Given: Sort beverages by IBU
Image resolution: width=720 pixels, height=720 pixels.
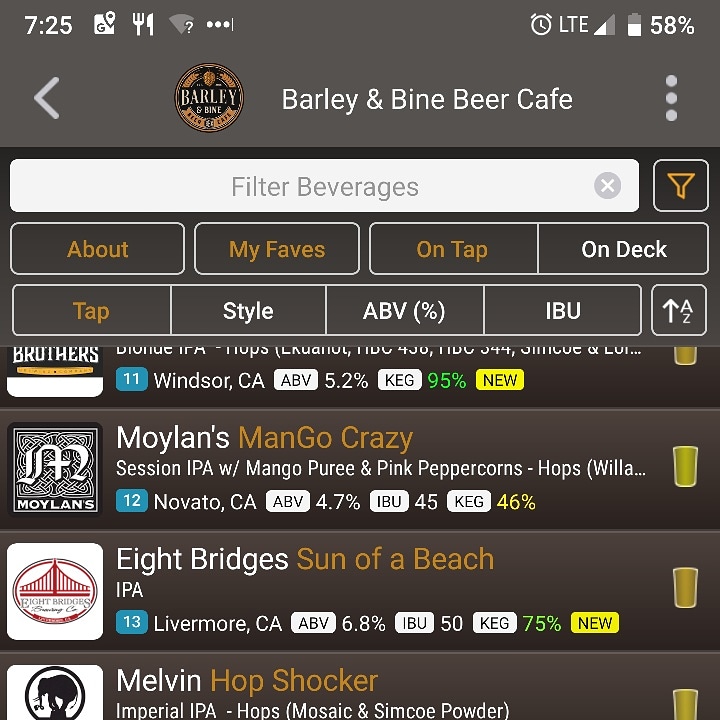Looking at the screenshot, I should (x=563, y=310).
